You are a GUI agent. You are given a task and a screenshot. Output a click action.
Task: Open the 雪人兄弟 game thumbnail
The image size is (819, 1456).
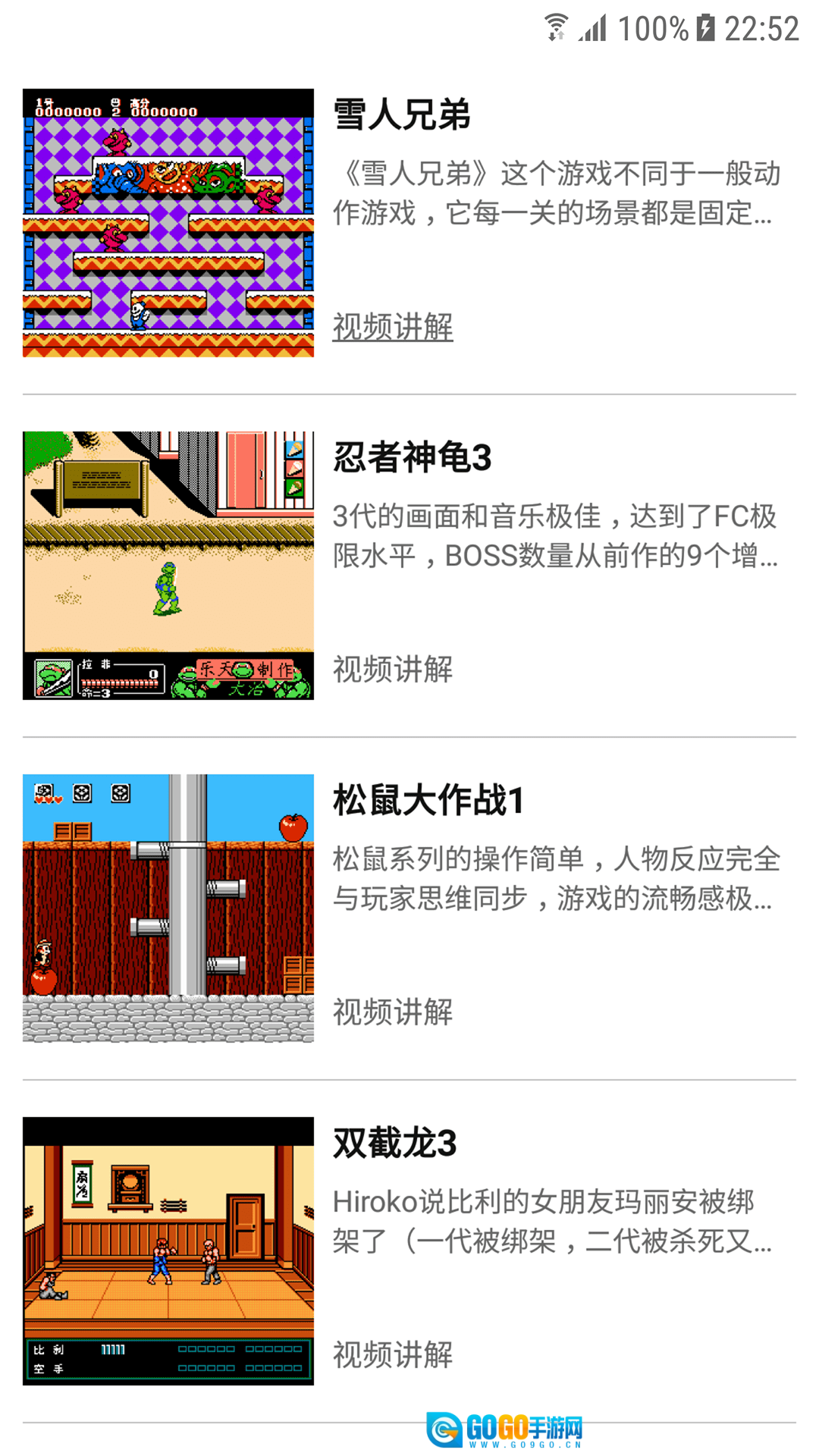click(168, 223)
